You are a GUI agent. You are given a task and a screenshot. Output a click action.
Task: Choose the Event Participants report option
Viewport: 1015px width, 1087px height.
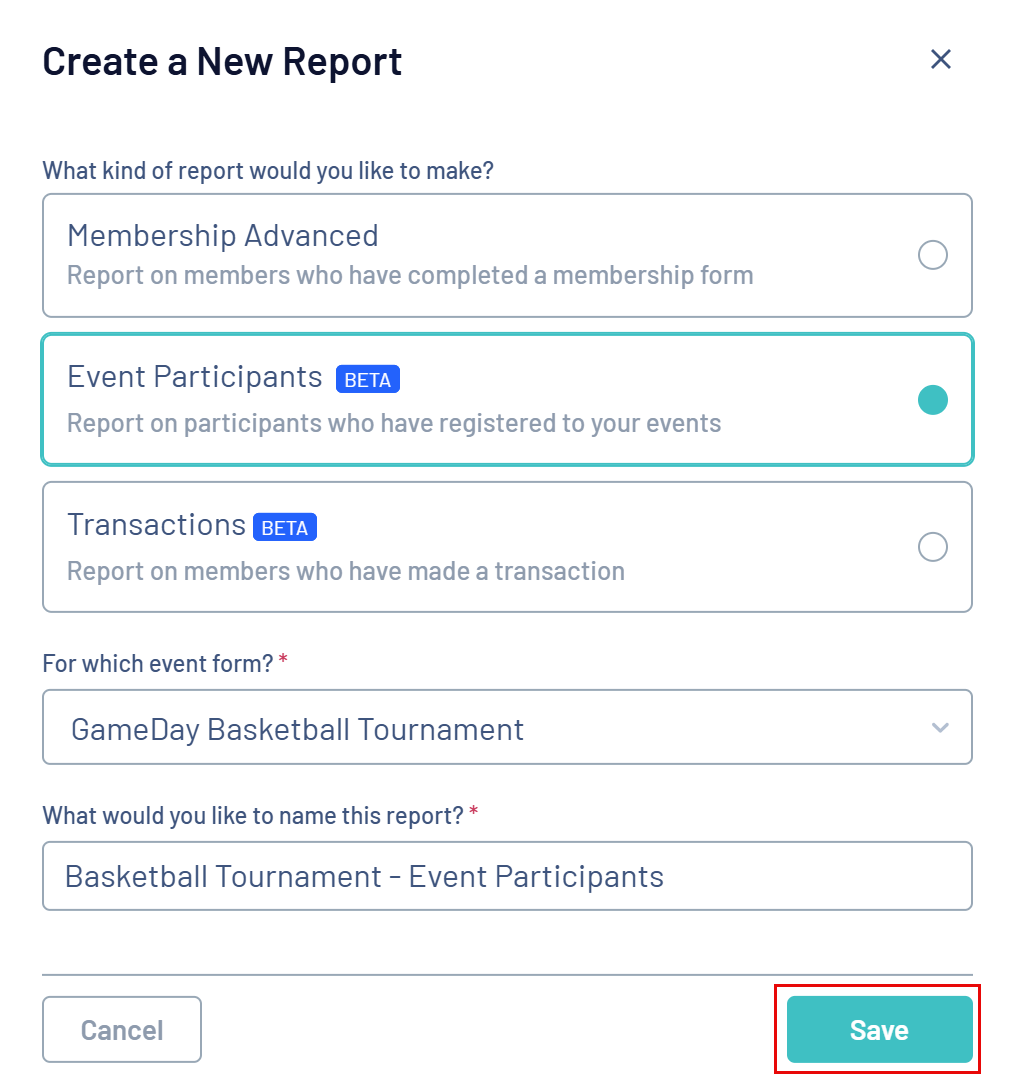click(932, 401)
